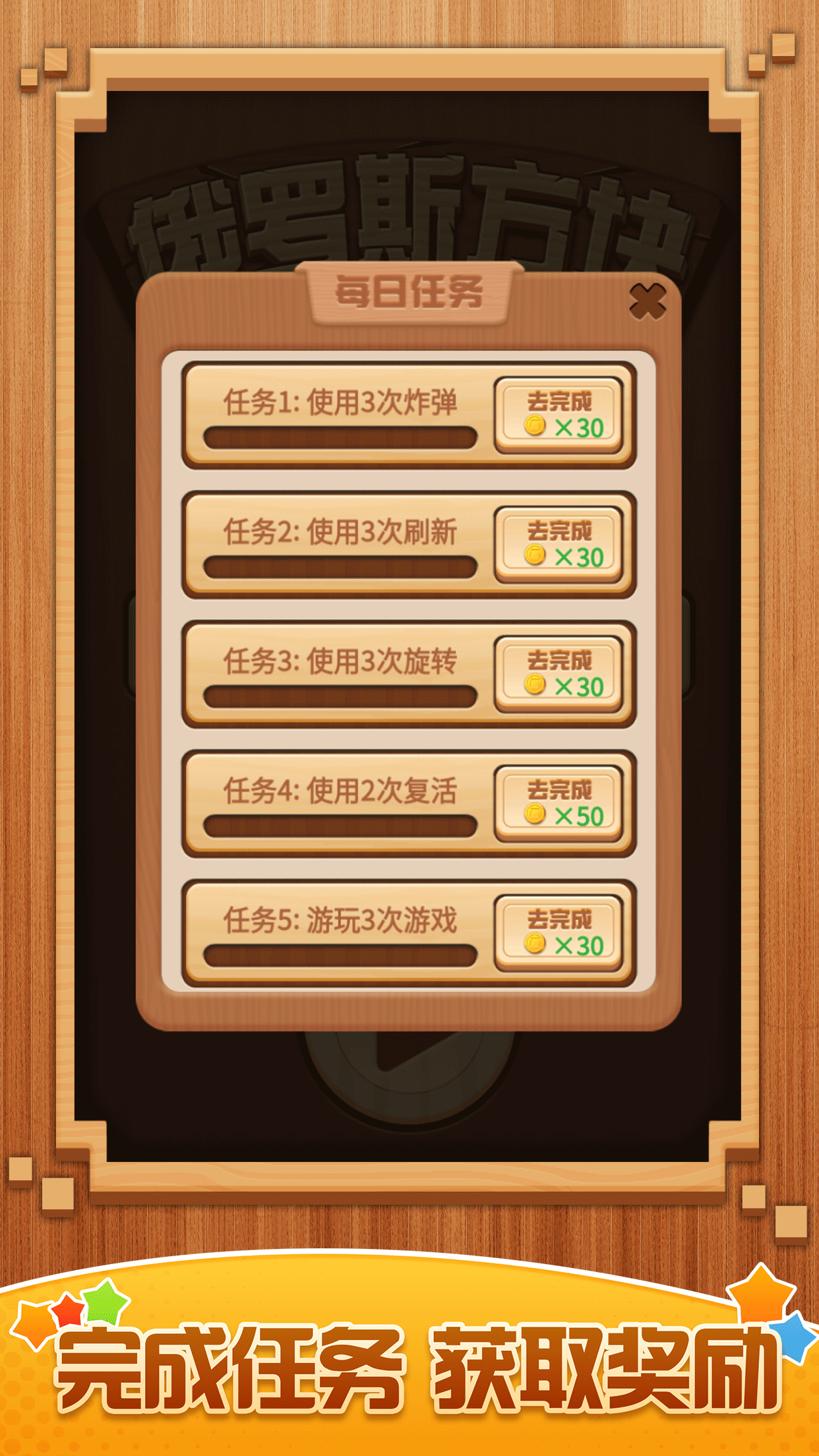Select the 任务1: 使用3次炸弹 task label

coord(340,404)
